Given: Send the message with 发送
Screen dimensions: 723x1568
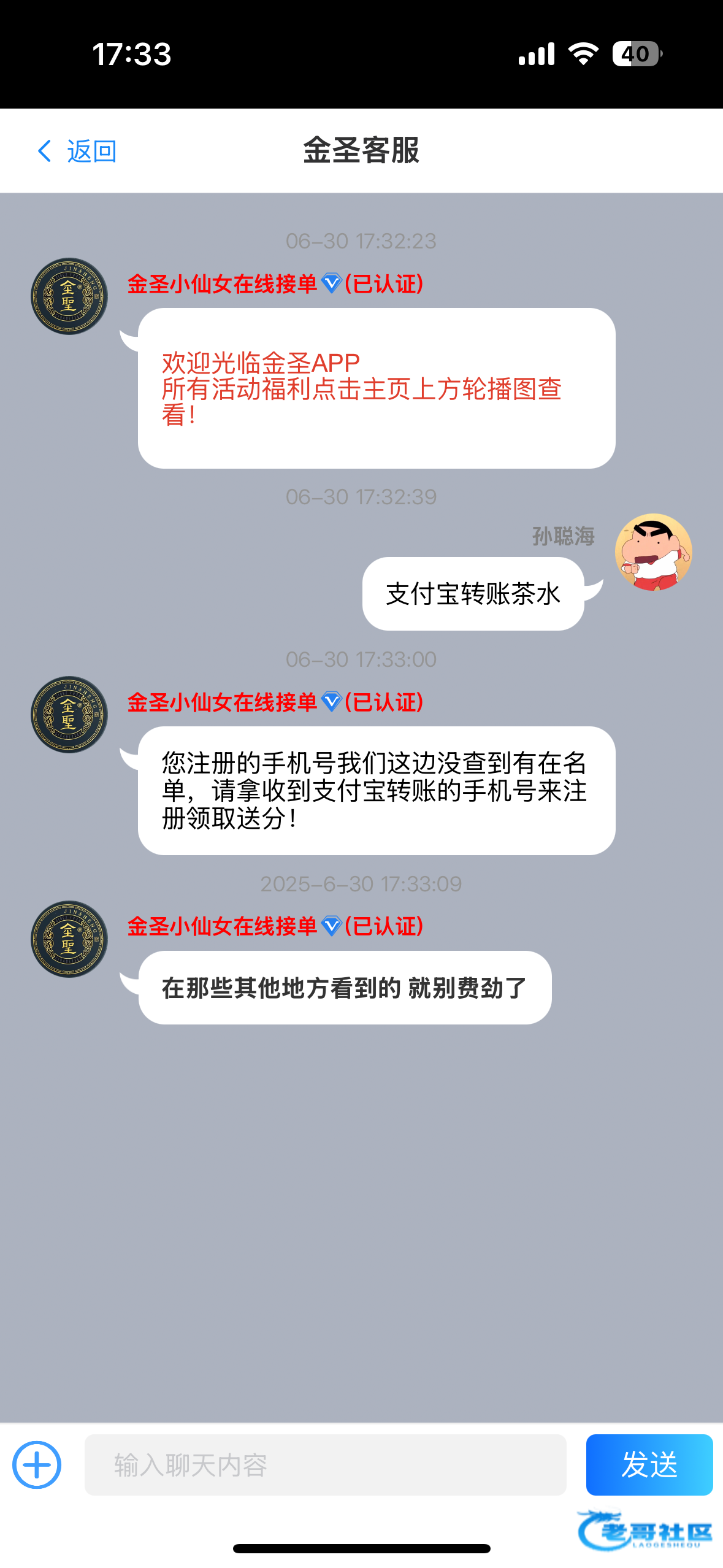Looking at the screenshot, I should pos(649,1465).
